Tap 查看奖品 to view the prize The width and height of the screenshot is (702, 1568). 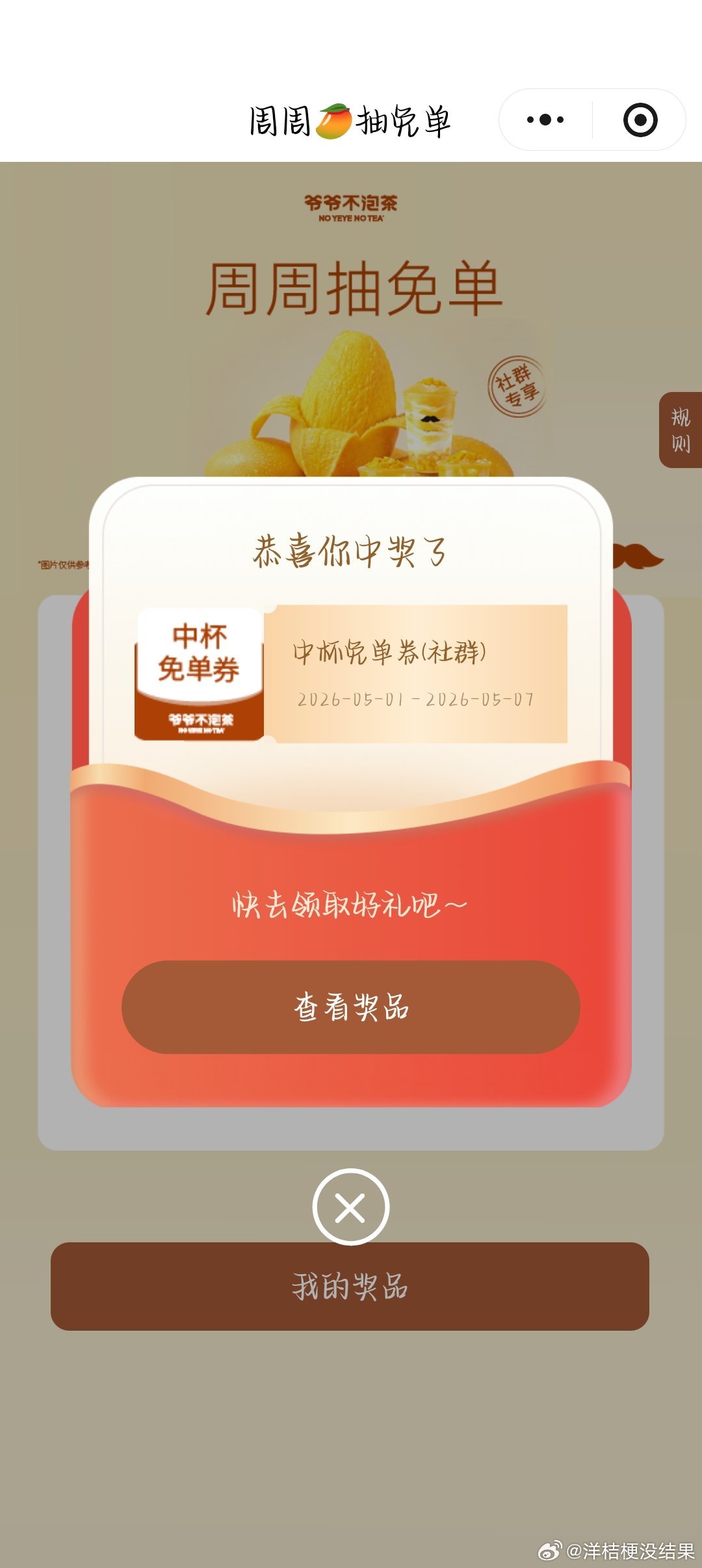350,1007
